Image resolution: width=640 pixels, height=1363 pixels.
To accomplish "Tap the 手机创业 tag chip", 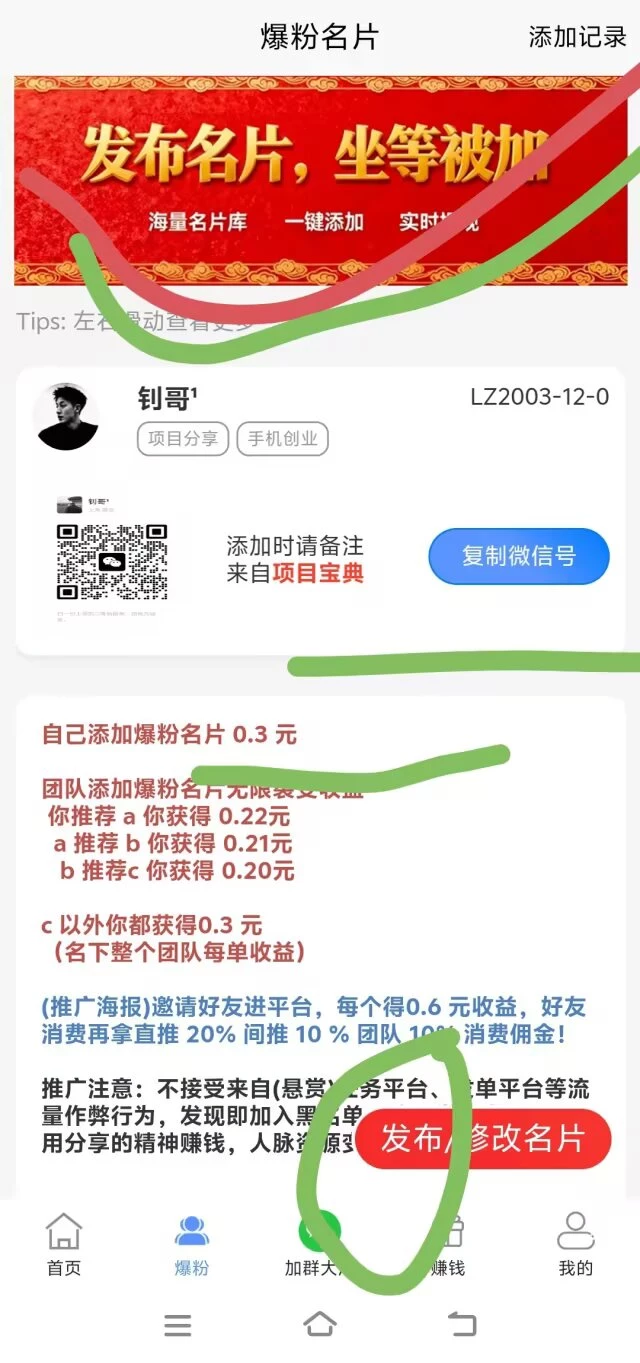I will click(283, 439).
